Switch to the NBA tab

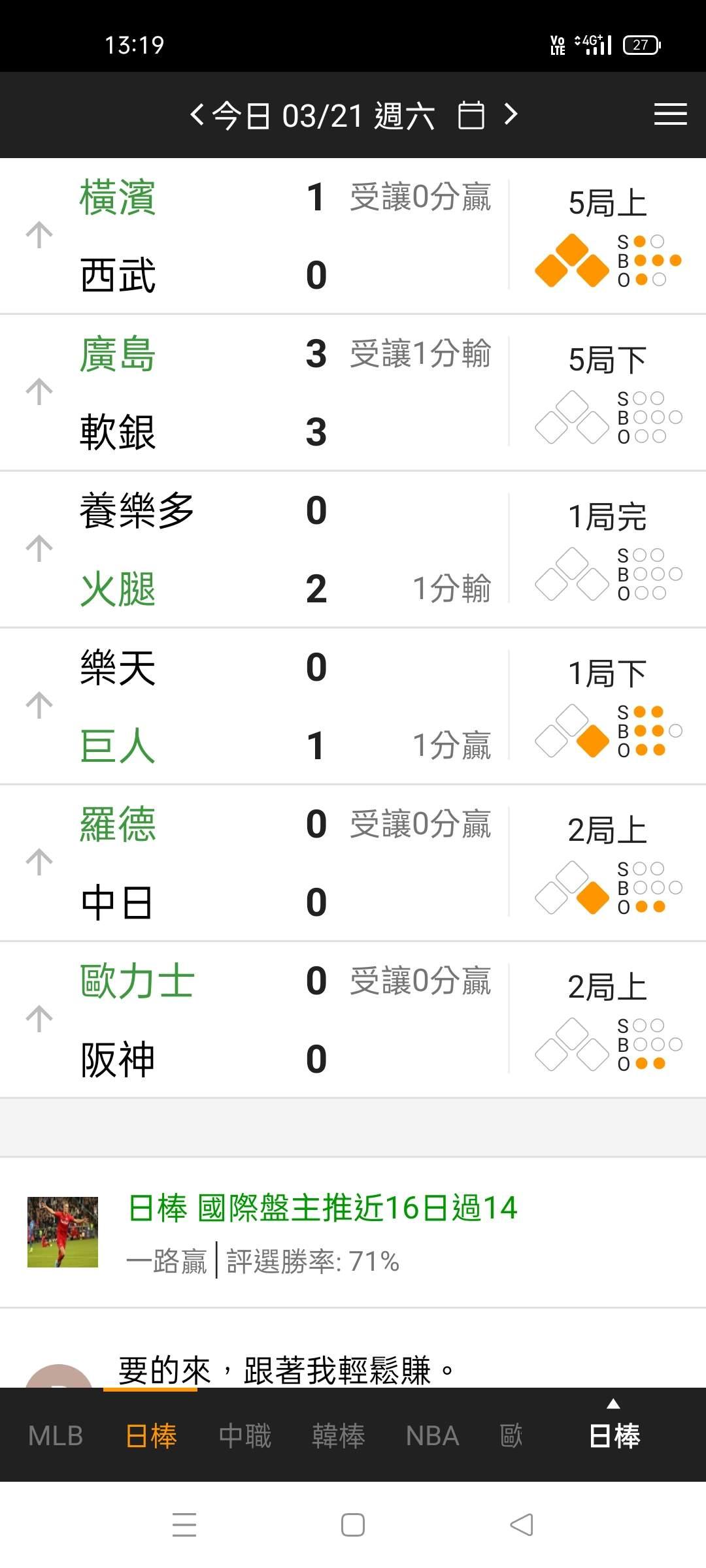pyautogui.click(x=432, y=1435)
